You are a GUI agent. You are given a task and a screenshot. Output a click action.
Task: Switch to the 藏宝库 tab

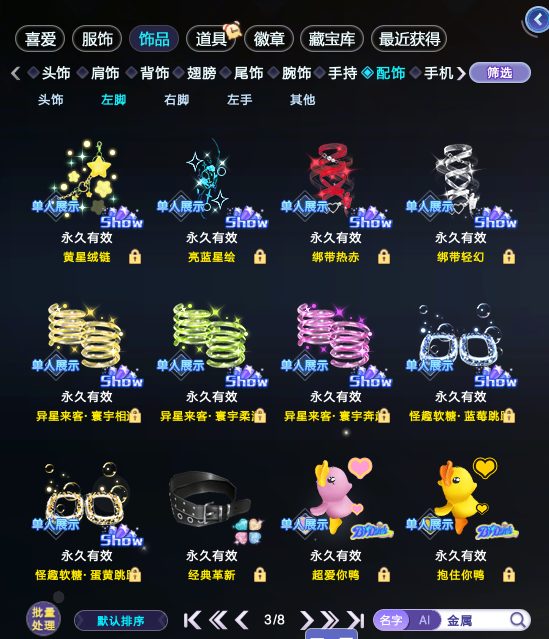click(x=332, y=39)
